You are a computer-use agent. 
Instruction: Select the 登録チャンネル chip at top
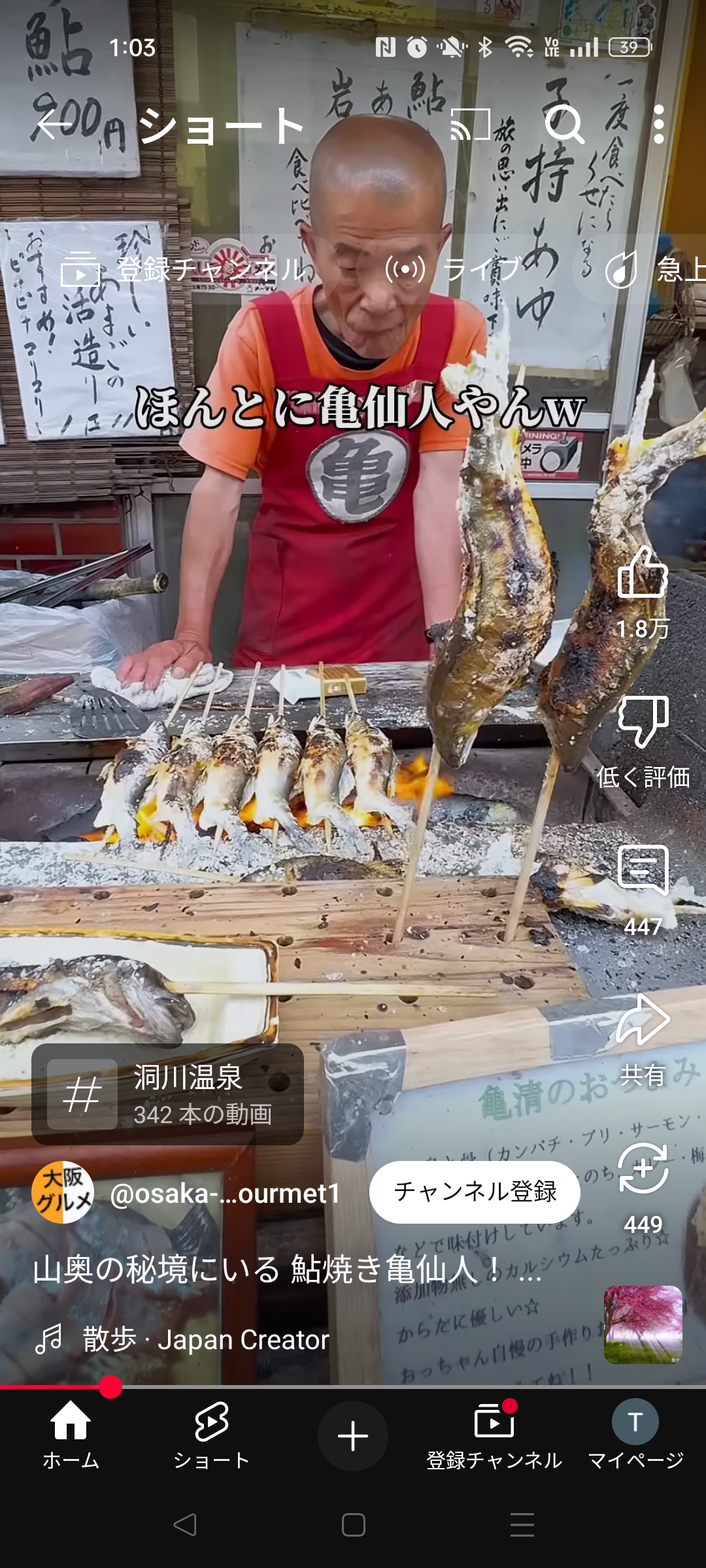[184, 269]
